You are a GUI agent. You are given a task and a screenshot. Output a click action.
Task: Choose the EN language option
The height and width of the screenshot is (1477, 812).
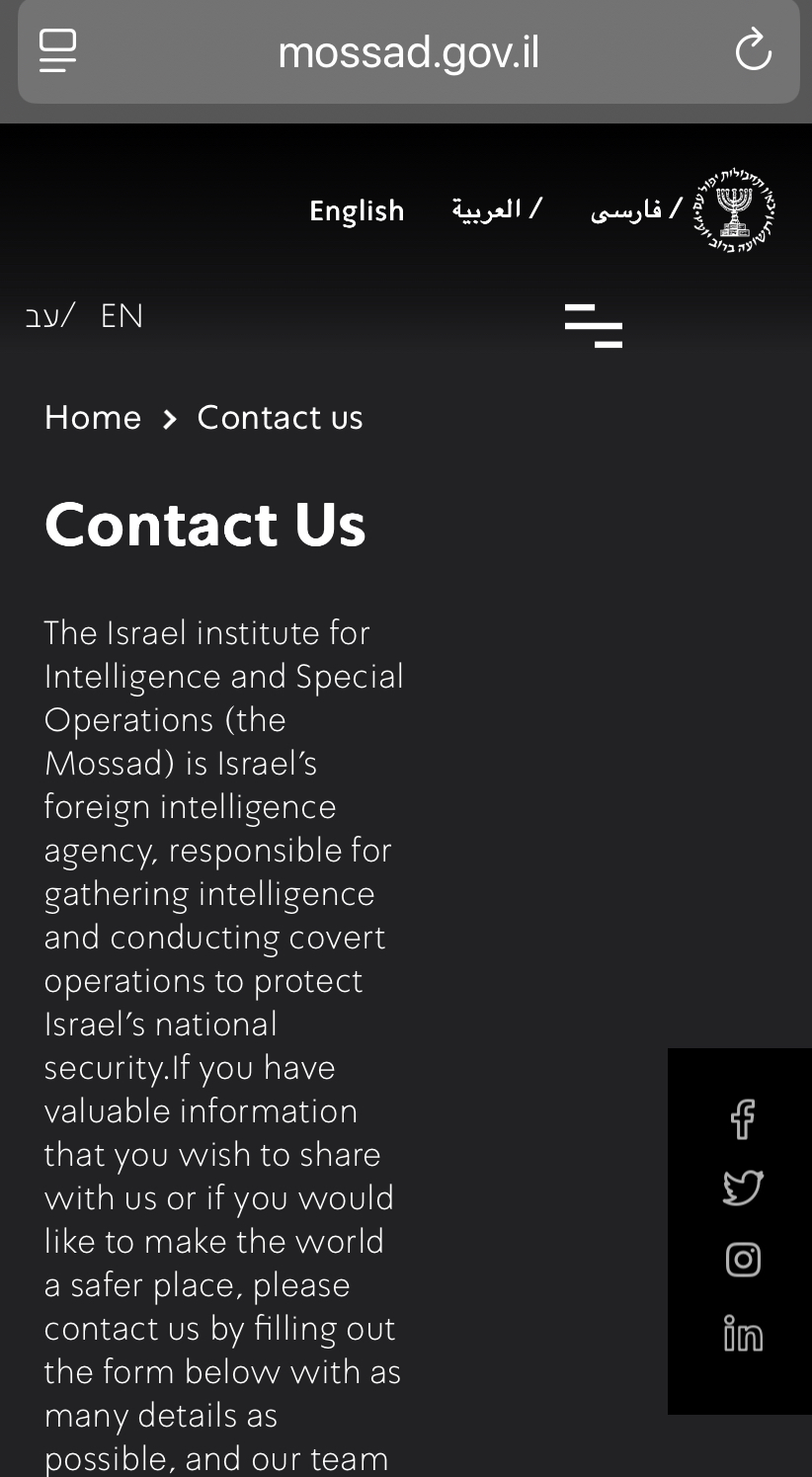coord(122,316)
